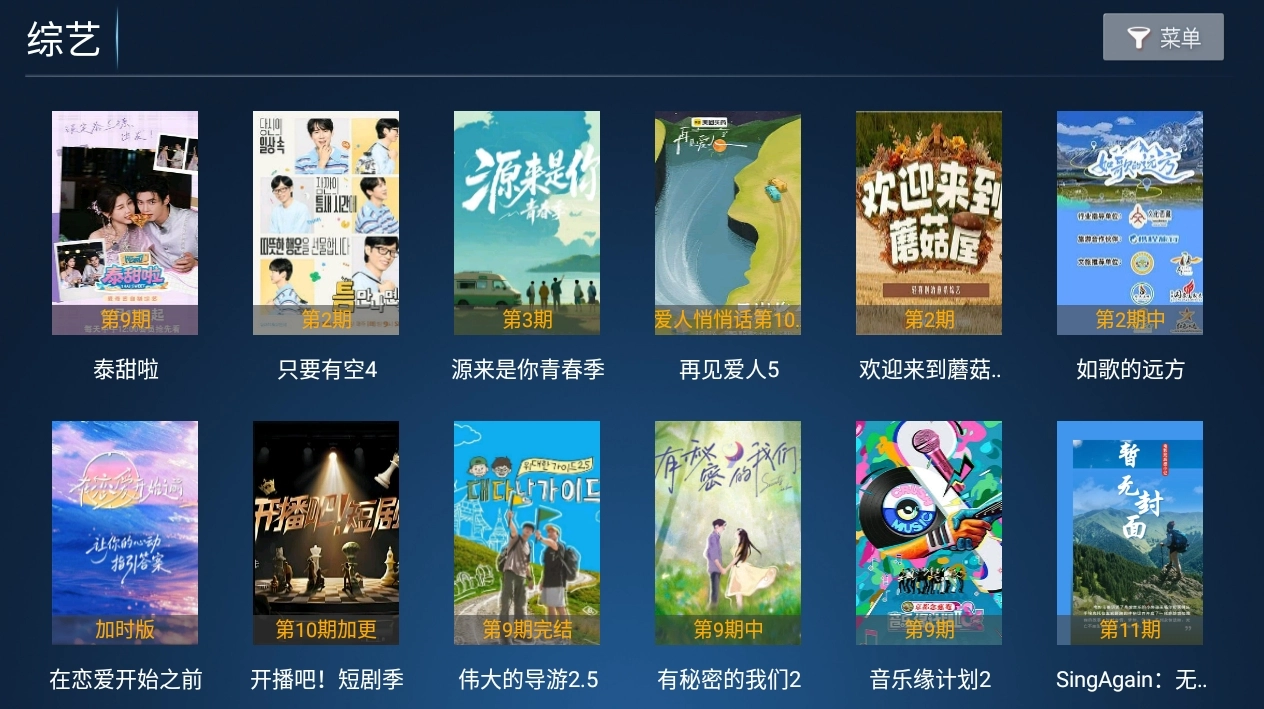Screen dimensions: 1264x709
Task: Tap the 再见爱人5 card
Action: (728, 223)
